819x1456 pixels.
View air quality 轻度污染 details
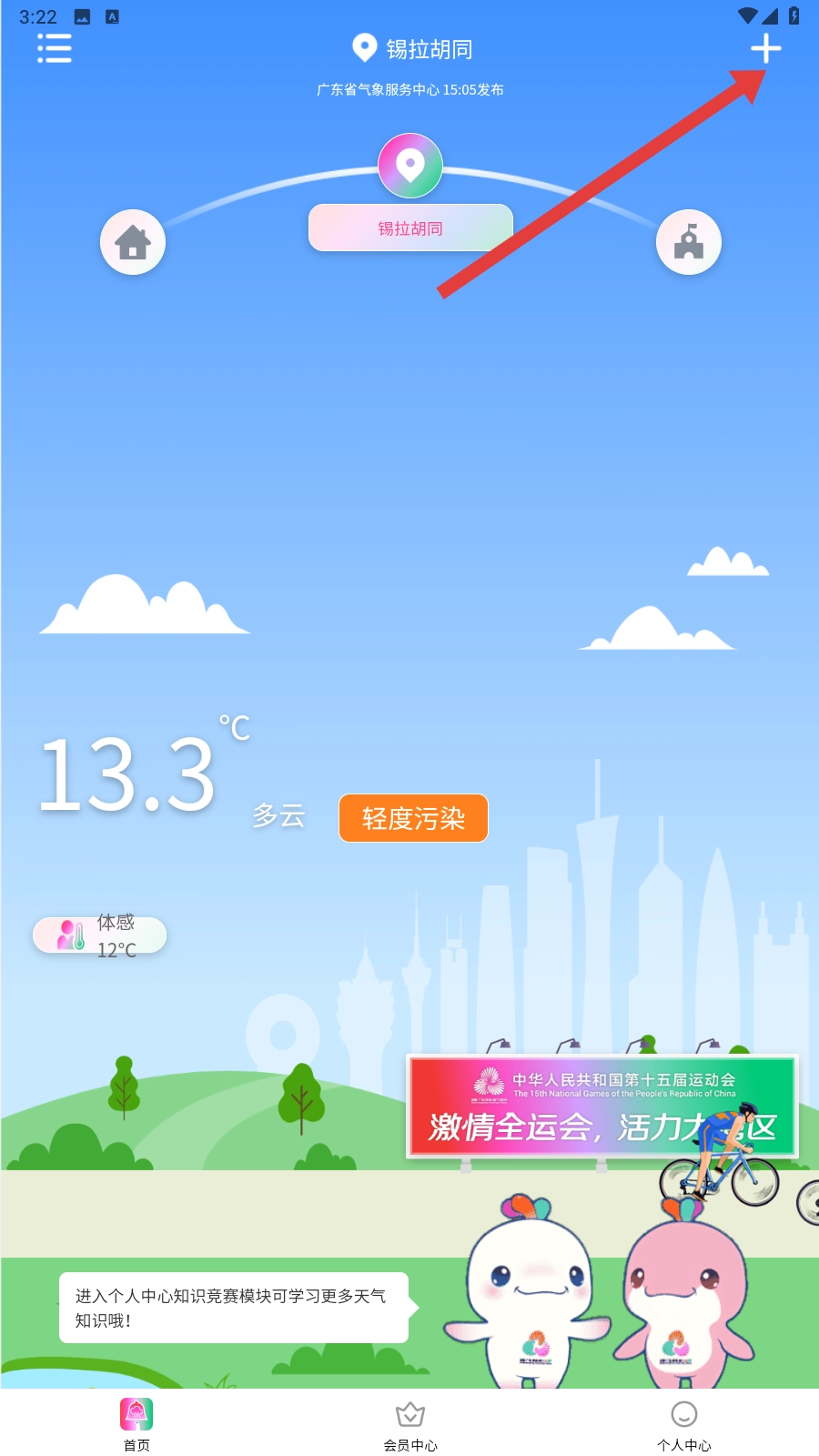pyautogui.click(x=413, y=818)
